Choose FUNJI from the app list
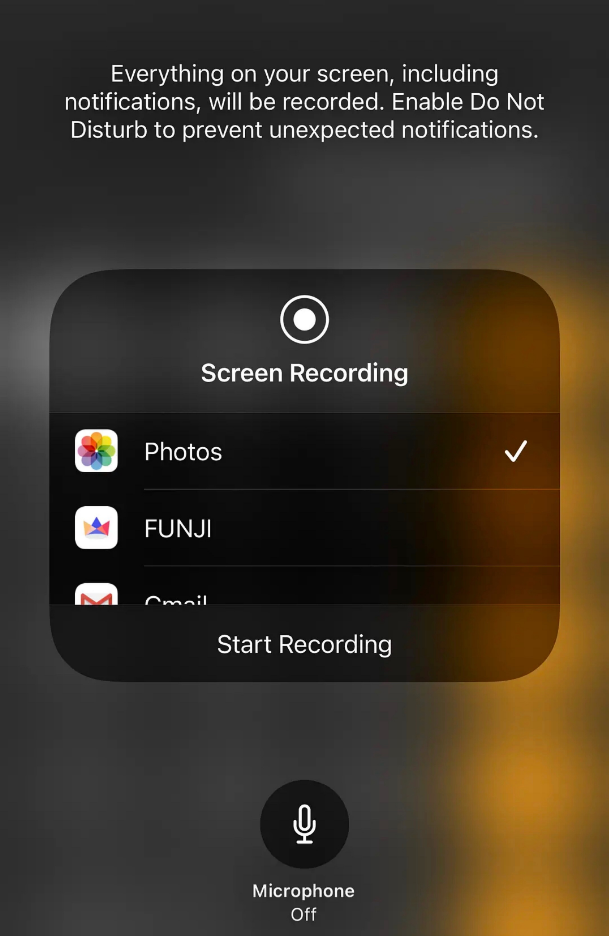Screen dimensions: 609x936 (303, 529)
